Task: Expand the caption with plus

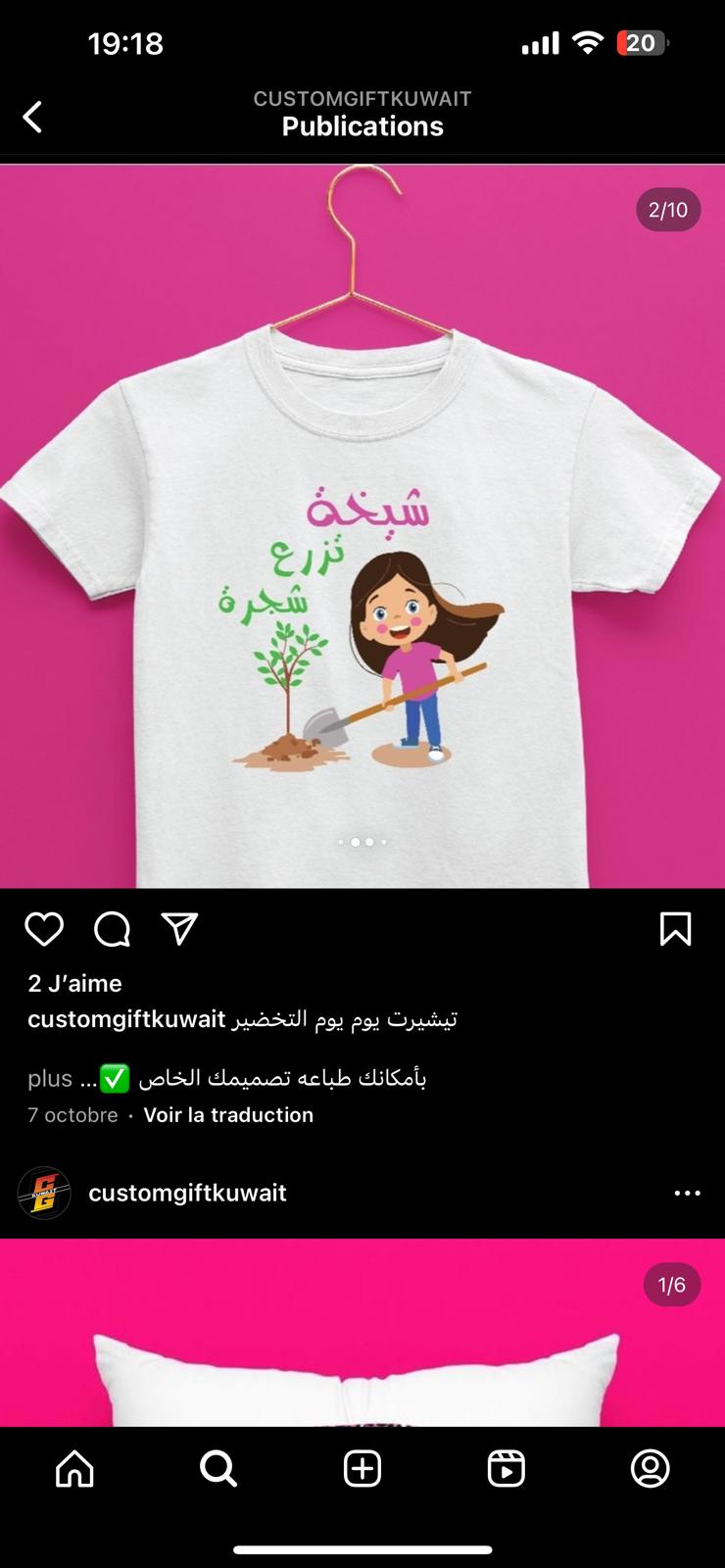Action: [x=50, y=1078]
